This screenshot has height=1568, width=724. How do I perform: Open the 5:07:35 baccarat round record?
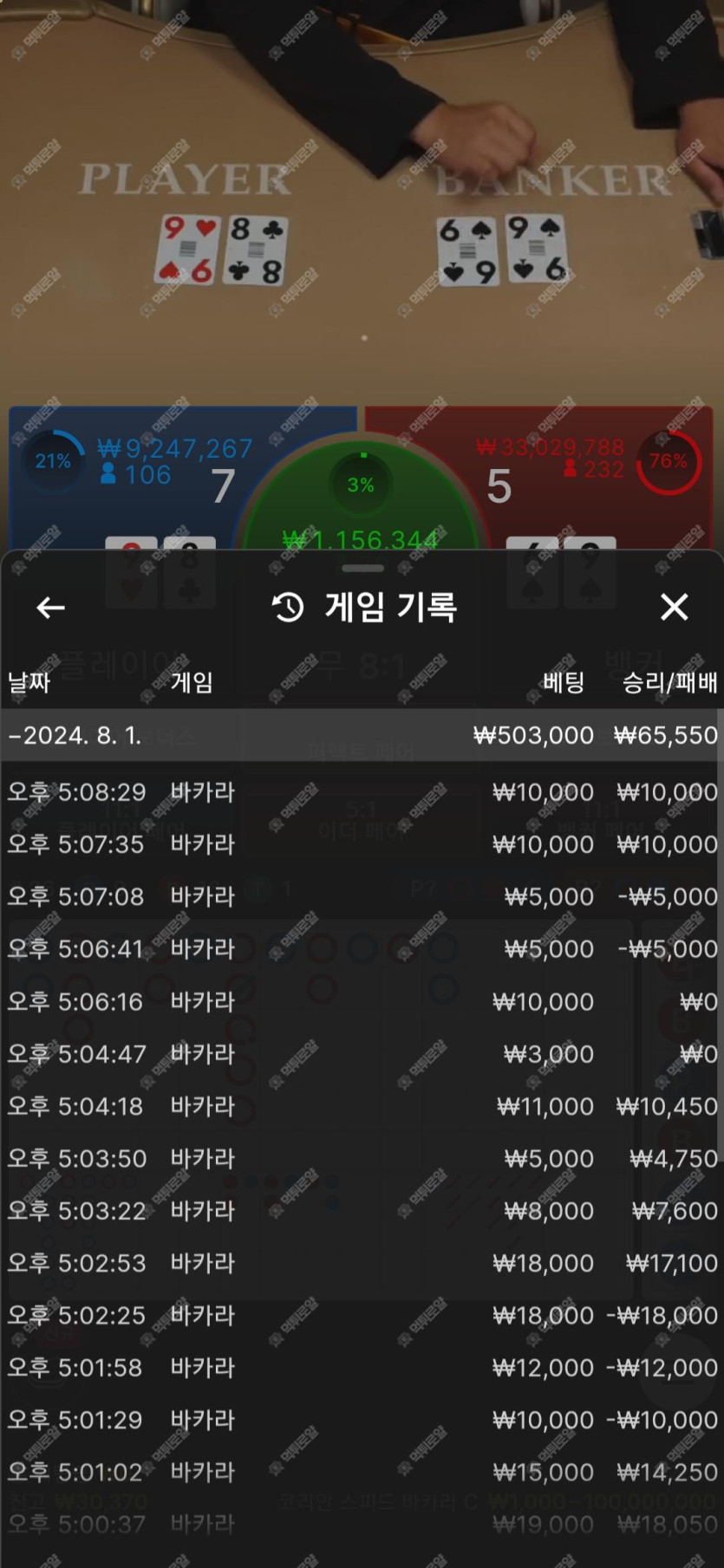coord(362,844)
